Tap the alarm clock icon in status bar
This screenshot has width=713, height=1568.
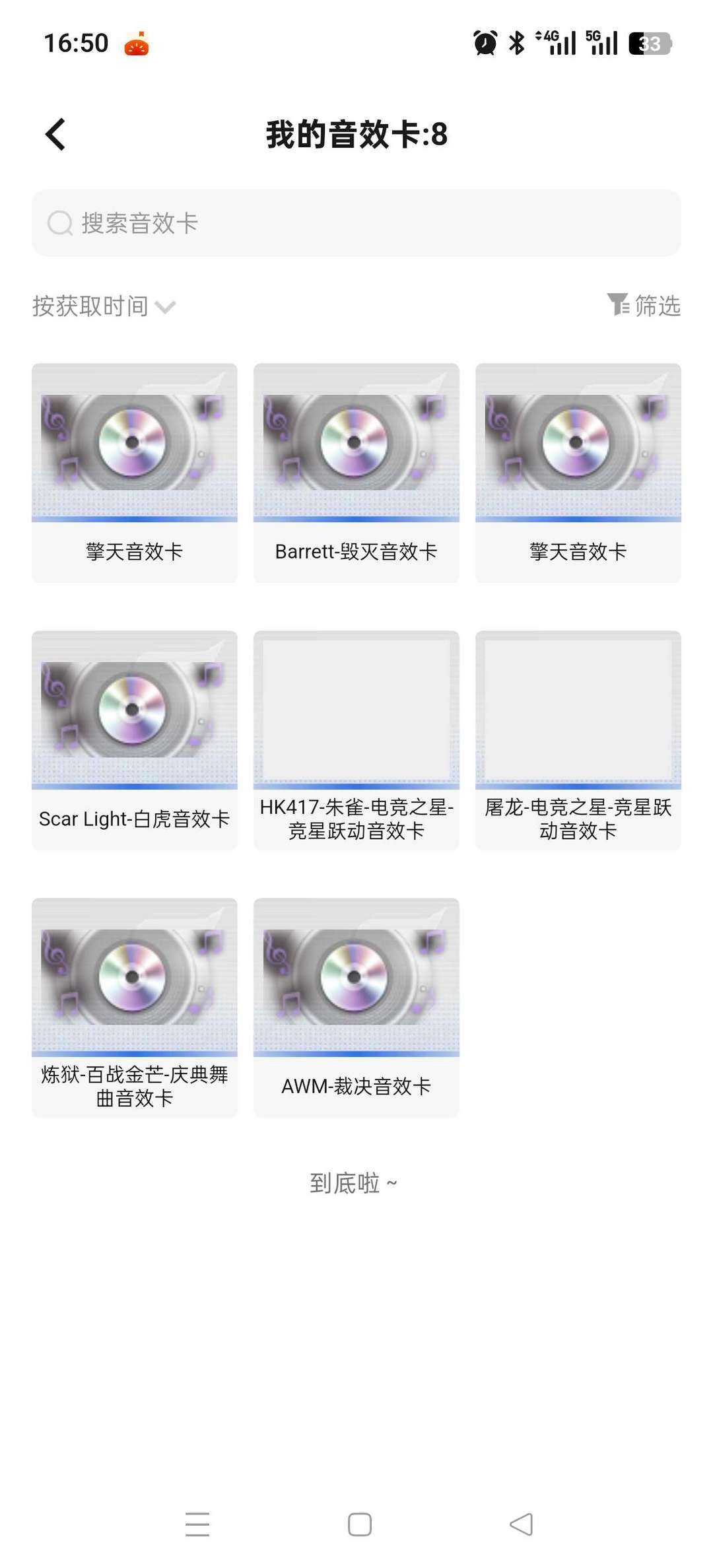(x=484, y=42)
